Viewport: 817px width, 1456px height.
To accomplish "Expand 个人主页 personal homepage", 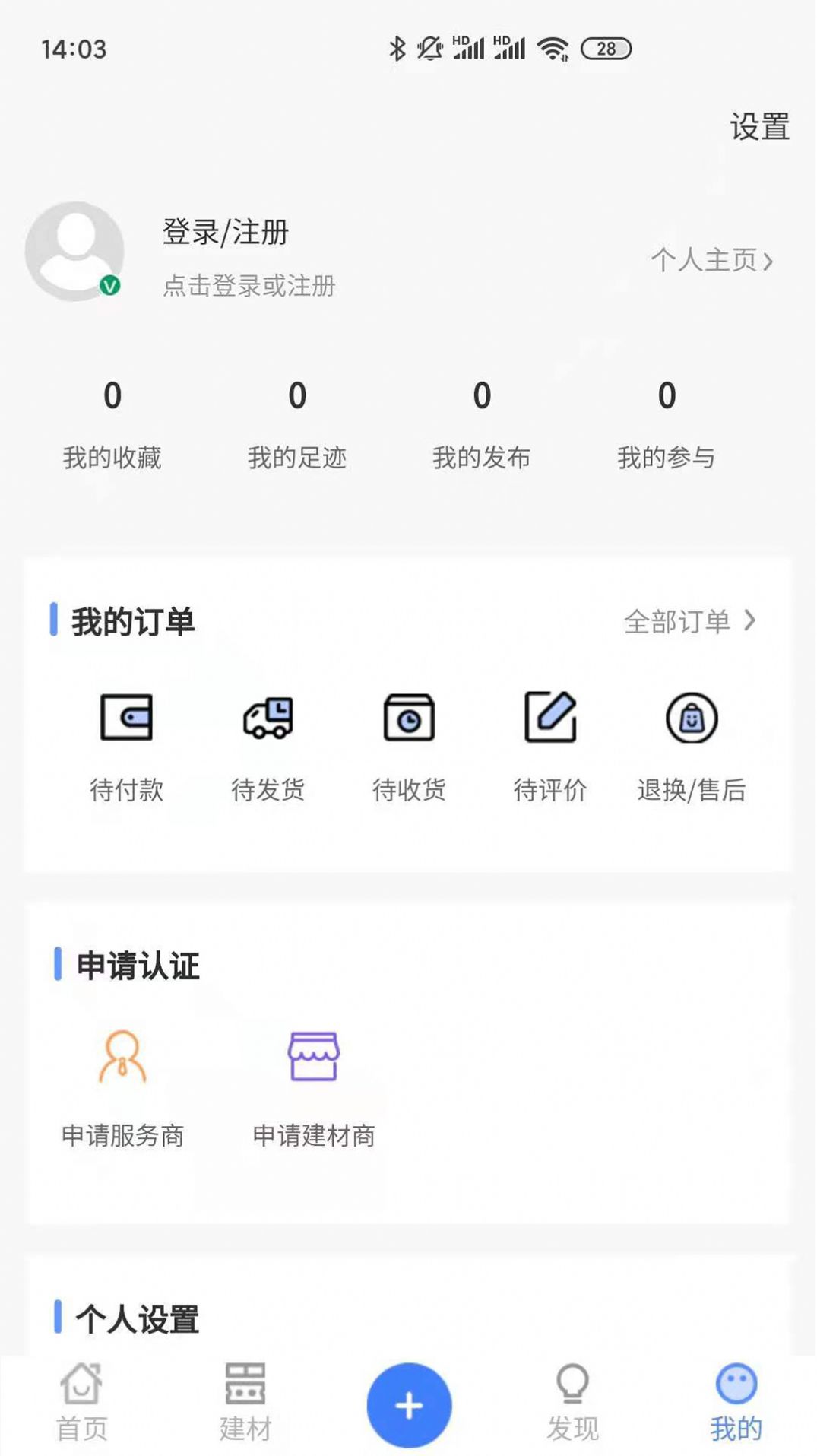I will 713,261.
